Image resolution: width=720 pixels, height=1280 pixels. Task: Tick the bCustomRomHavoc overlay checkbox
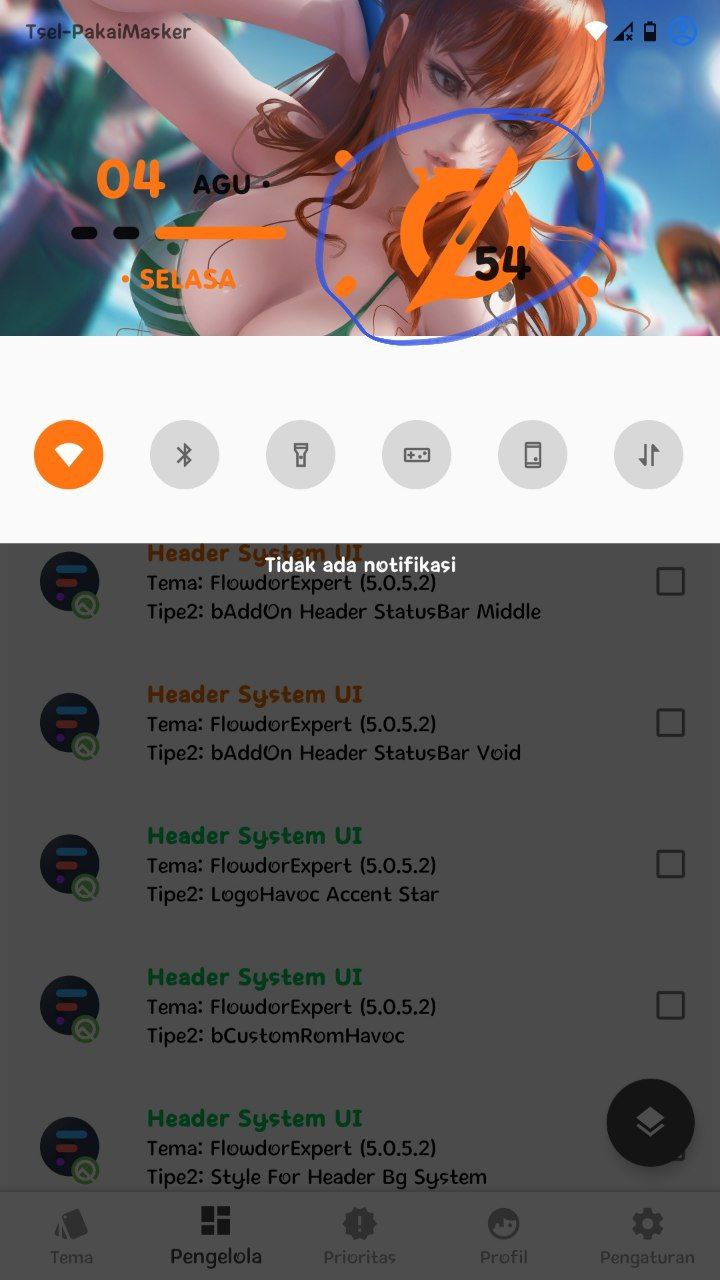point(670,1005)
